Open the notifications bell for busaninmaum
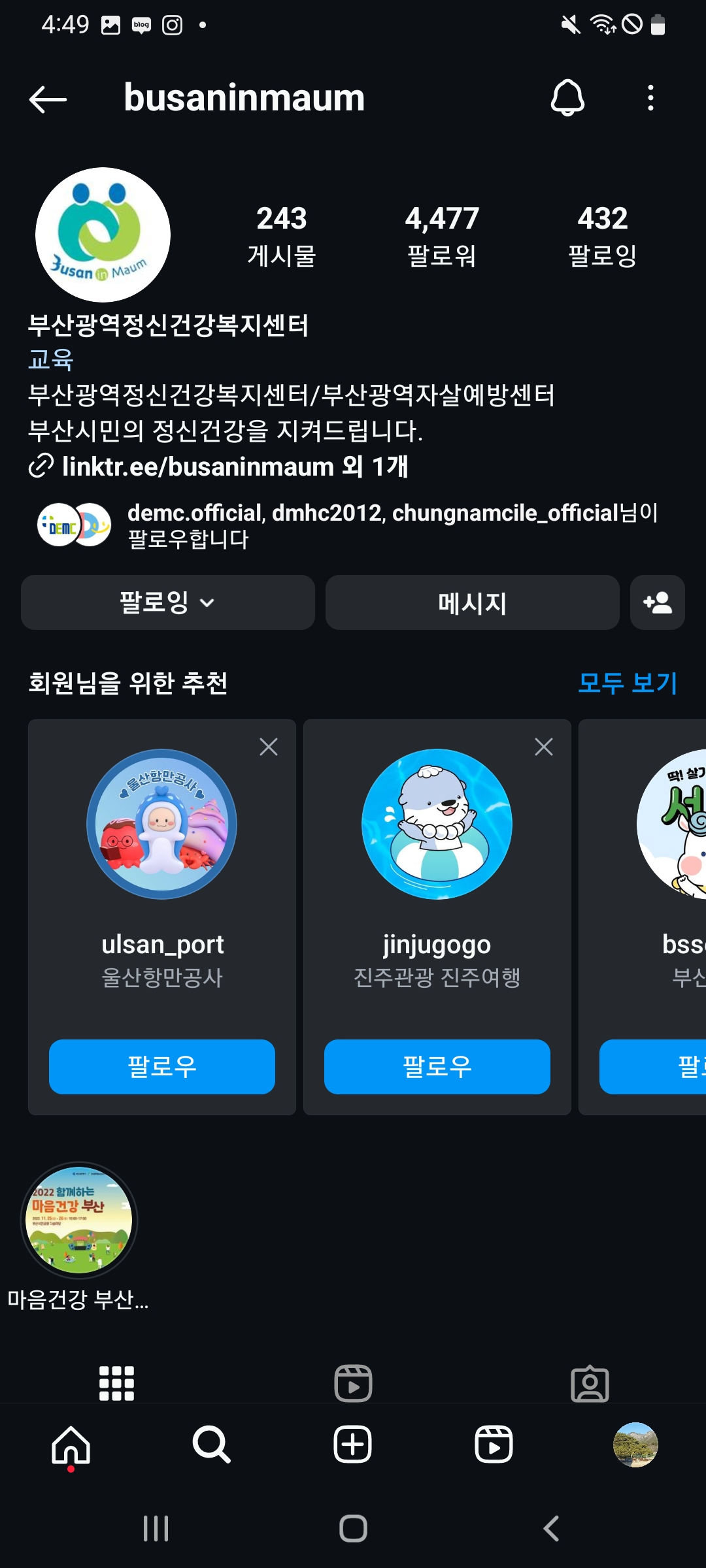Screen dimensions: 706x1568 click(567, 98)
